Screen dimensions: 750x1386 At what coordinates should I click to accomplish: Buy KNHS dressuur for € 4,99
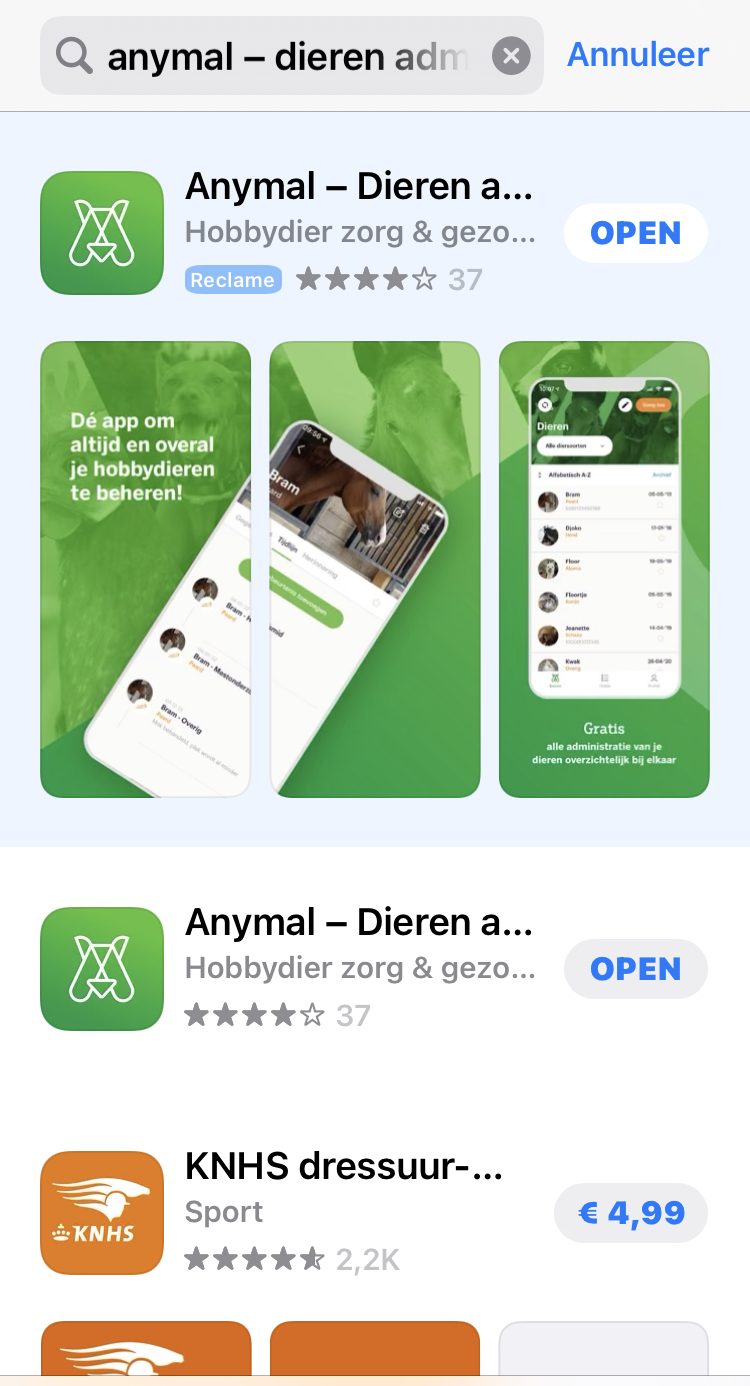(631, 1213)
